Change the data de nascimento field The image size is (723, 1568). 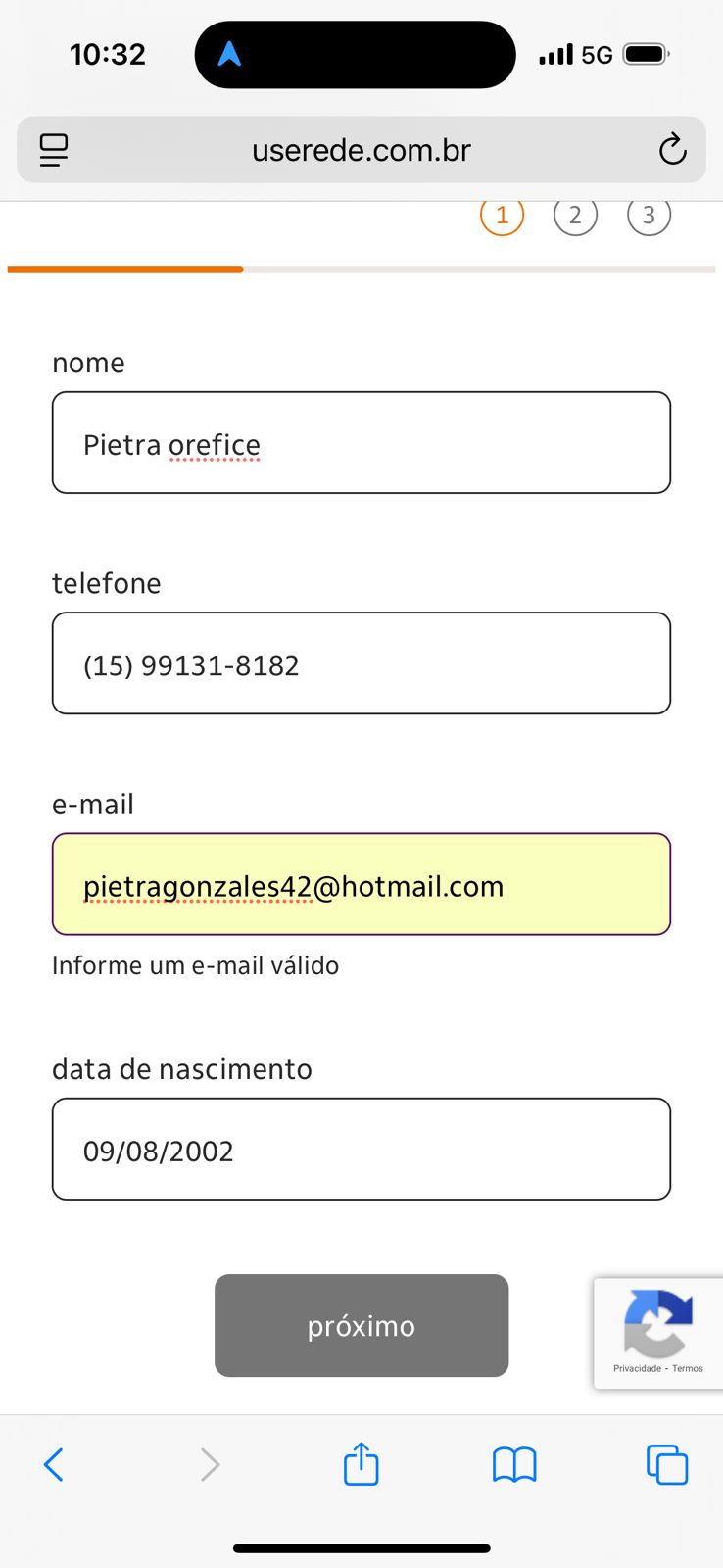coord(361,1150)
